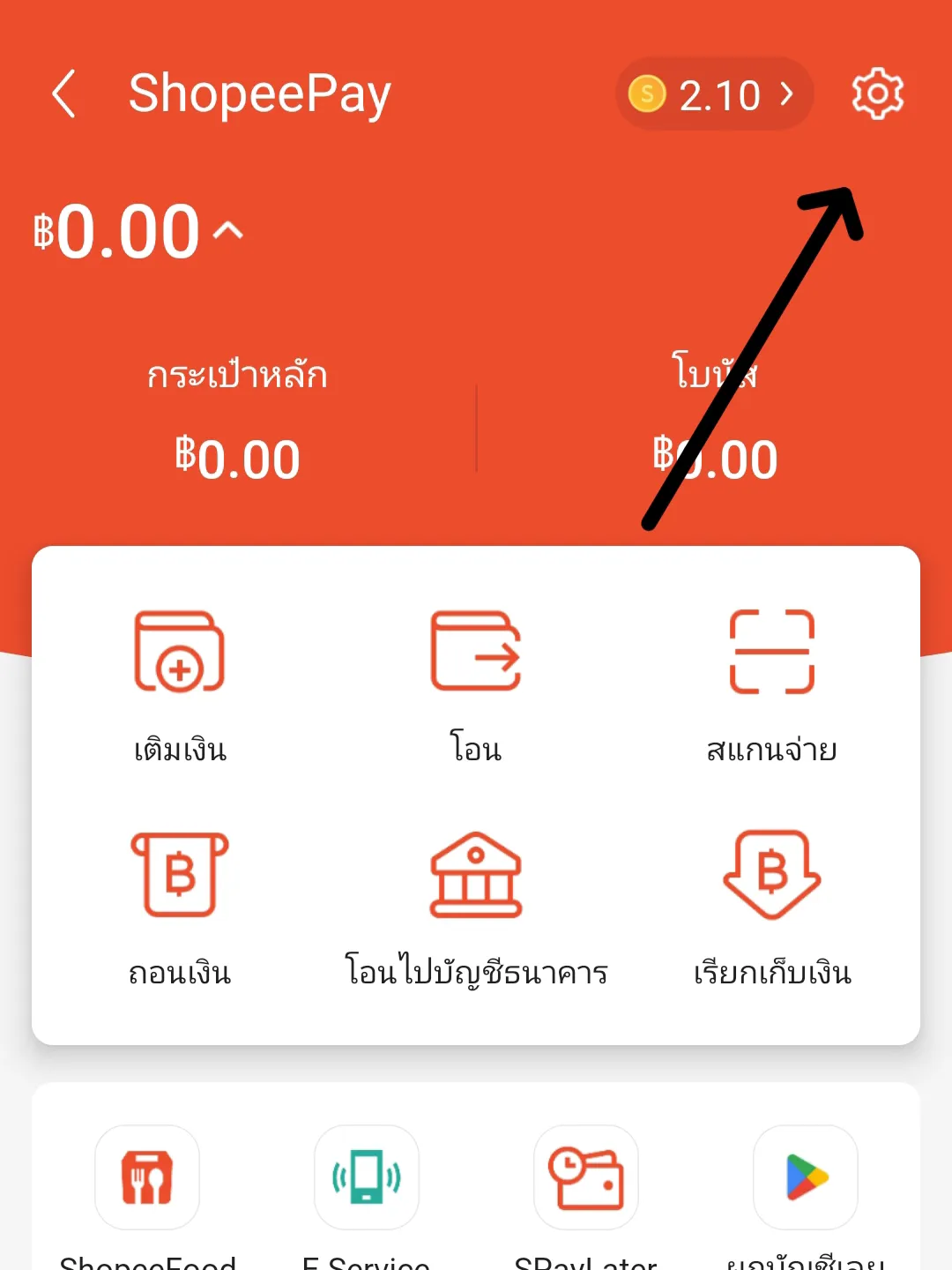
Task: Open the โอนไปบัญชีธนาคาร bank transfer icon
Action: pyautogui.click(x=475, y=875)
